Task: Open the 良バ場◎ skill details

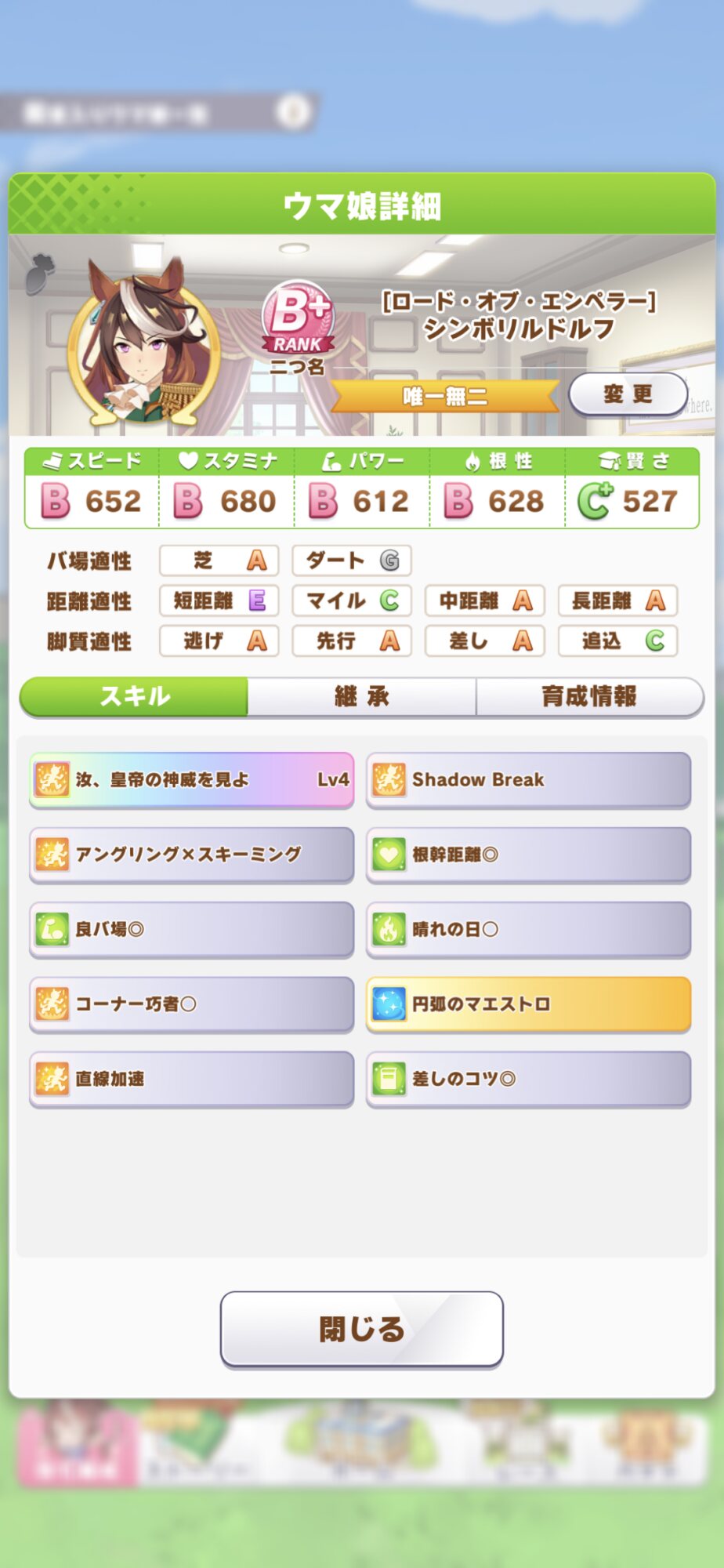Action: [191, 929]
